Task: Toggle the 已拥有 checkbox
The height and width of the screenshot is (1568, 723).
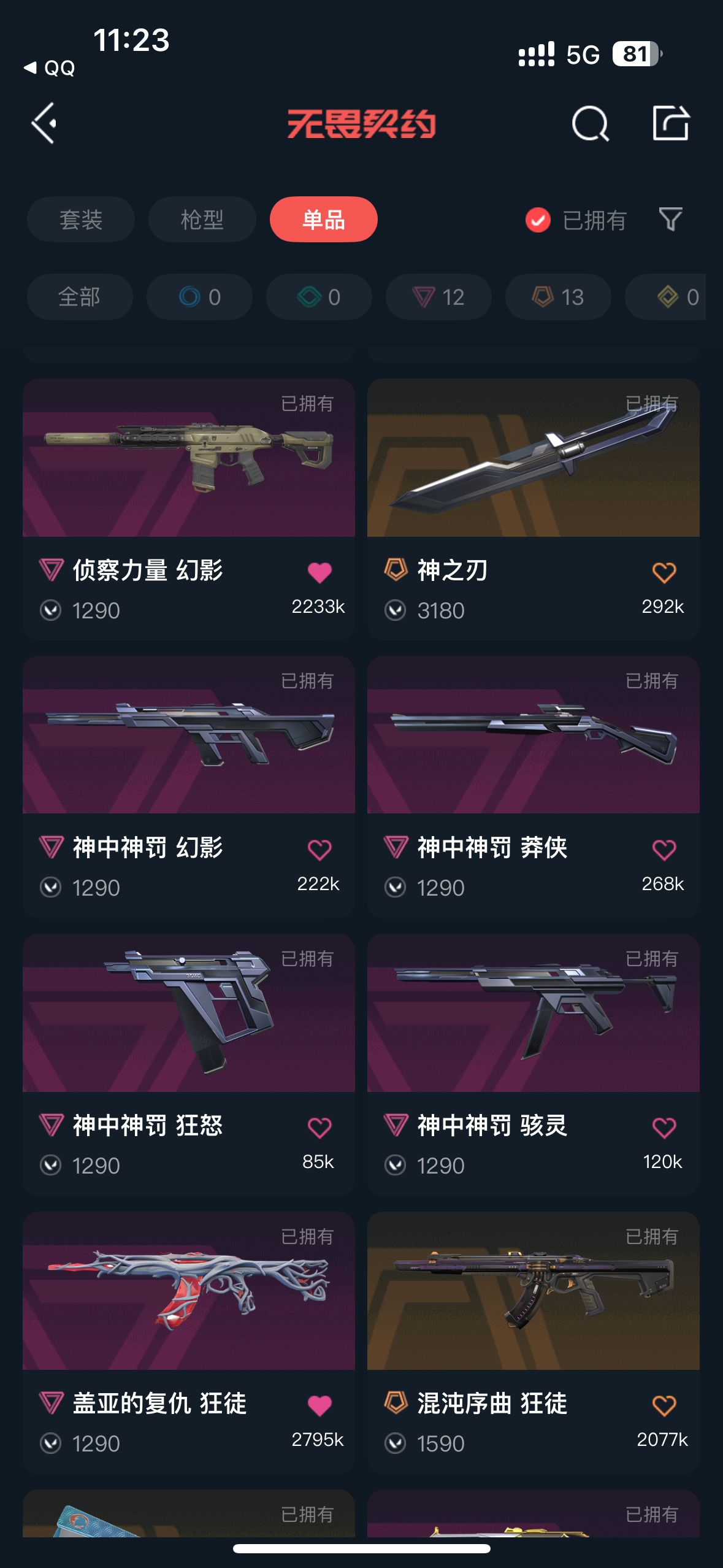Action: click(538, 220)
